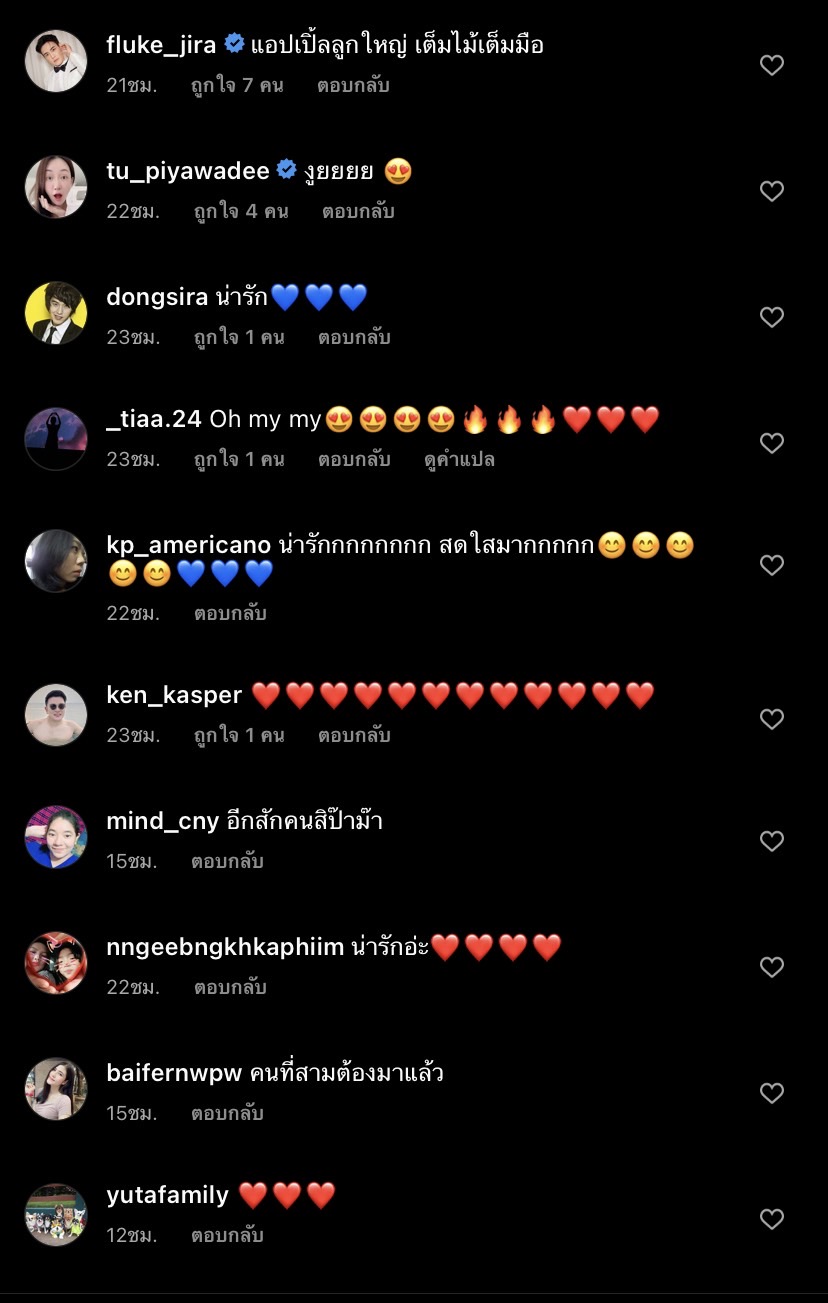
Task: Open the yutafamily username link
Action: point(167,1195)
